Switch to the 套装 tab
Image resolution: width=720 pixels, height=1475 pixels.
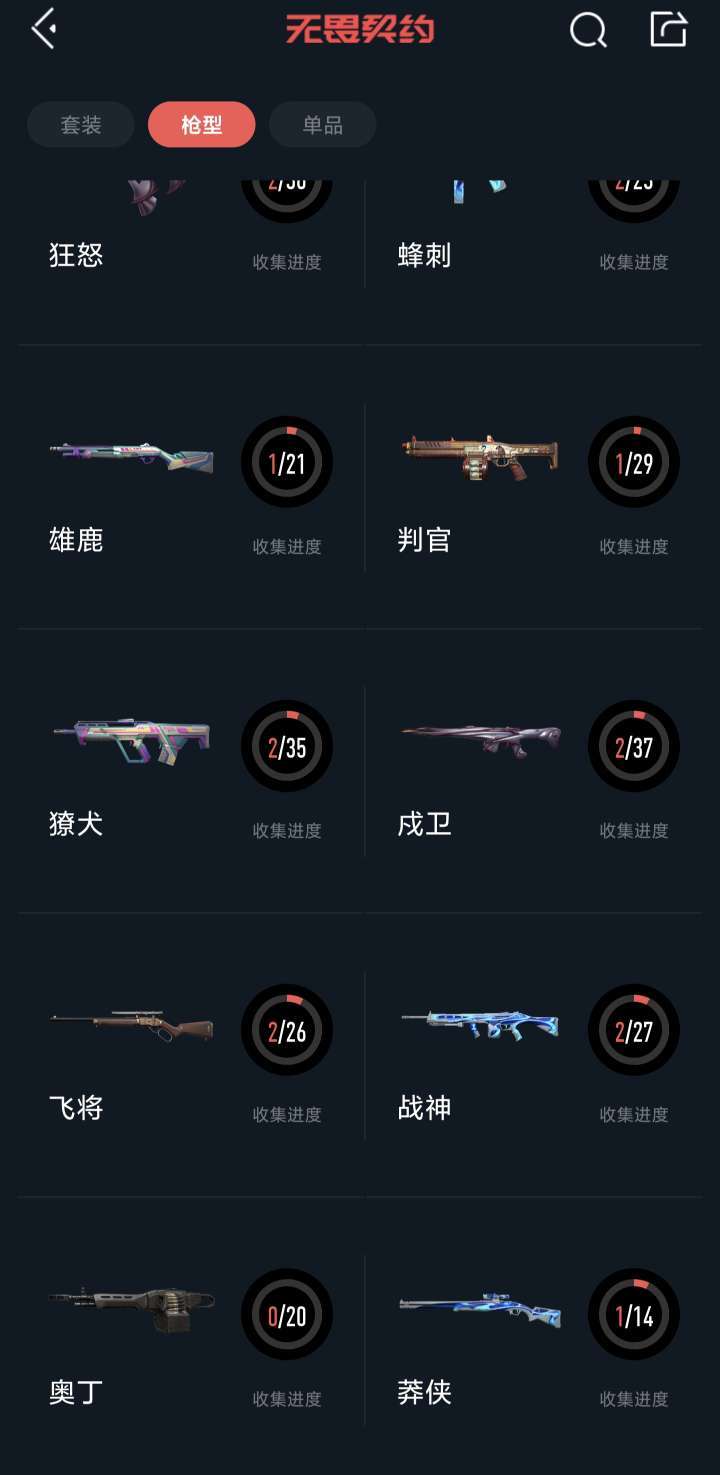tap(81, 125)
